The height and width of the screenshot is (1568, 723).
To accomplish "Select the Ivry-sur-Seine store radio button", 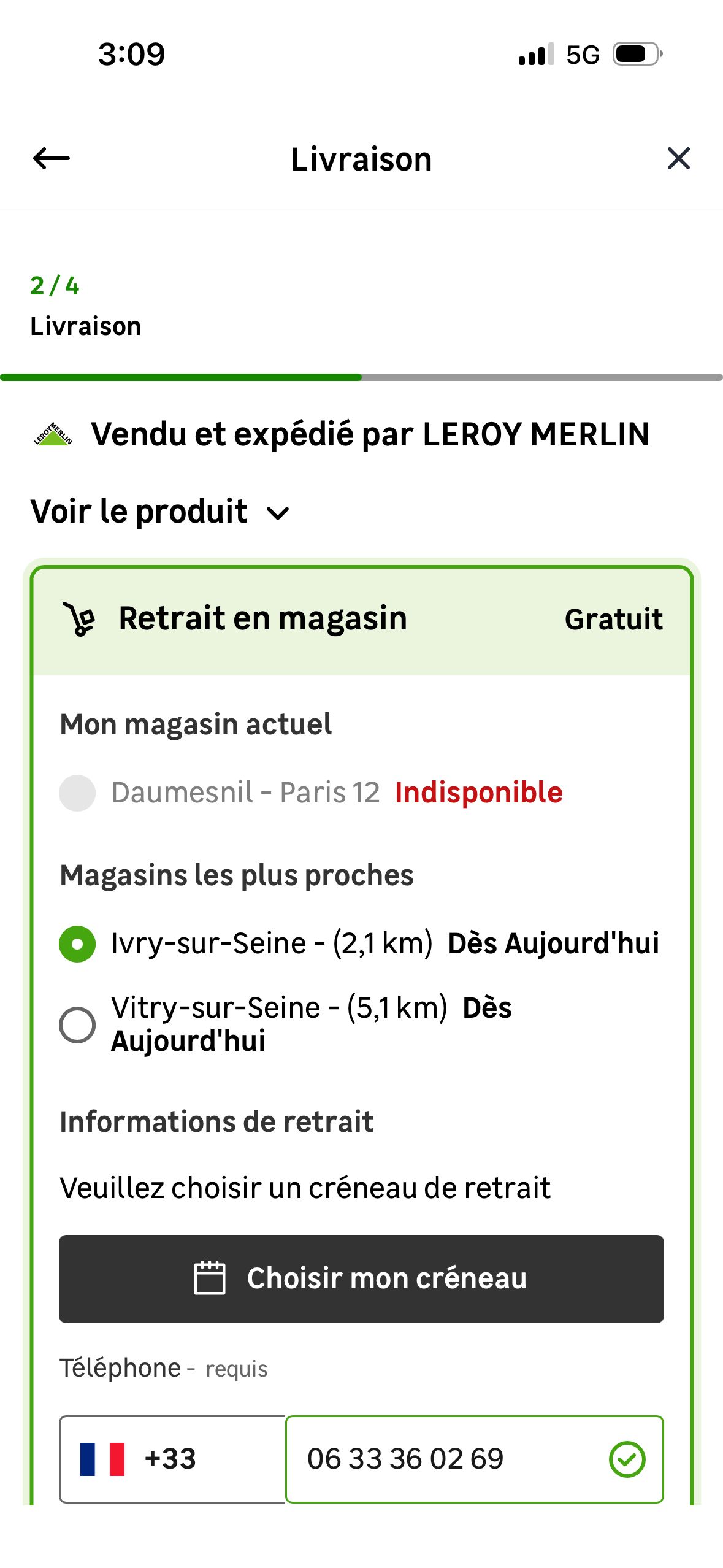I will pyautogui.click(x=77, y=943).
